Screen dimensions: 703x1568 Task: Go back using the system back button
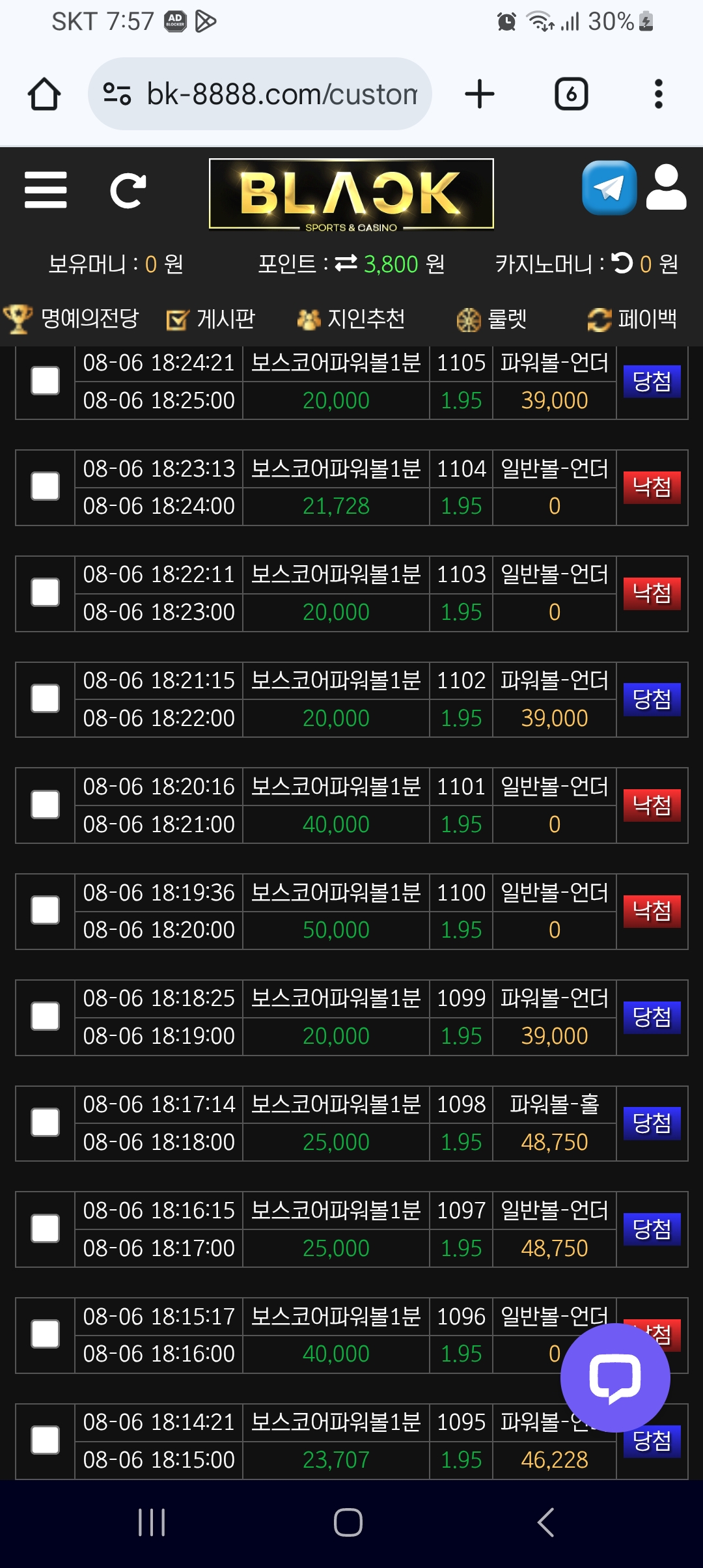tap(545, 1522)
